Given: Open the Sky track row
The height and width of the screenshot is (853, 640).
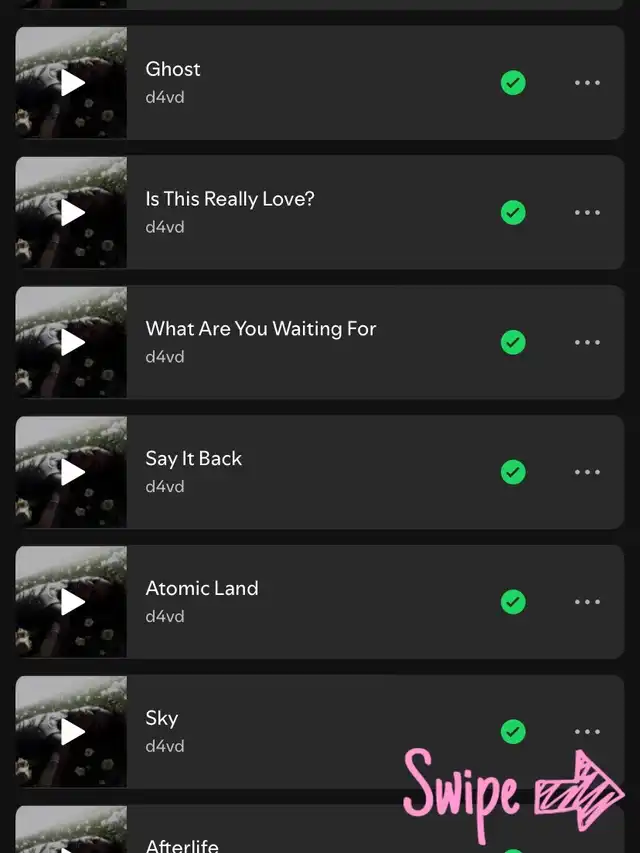Looking at the screenshot, I should [x=300, y=732].
